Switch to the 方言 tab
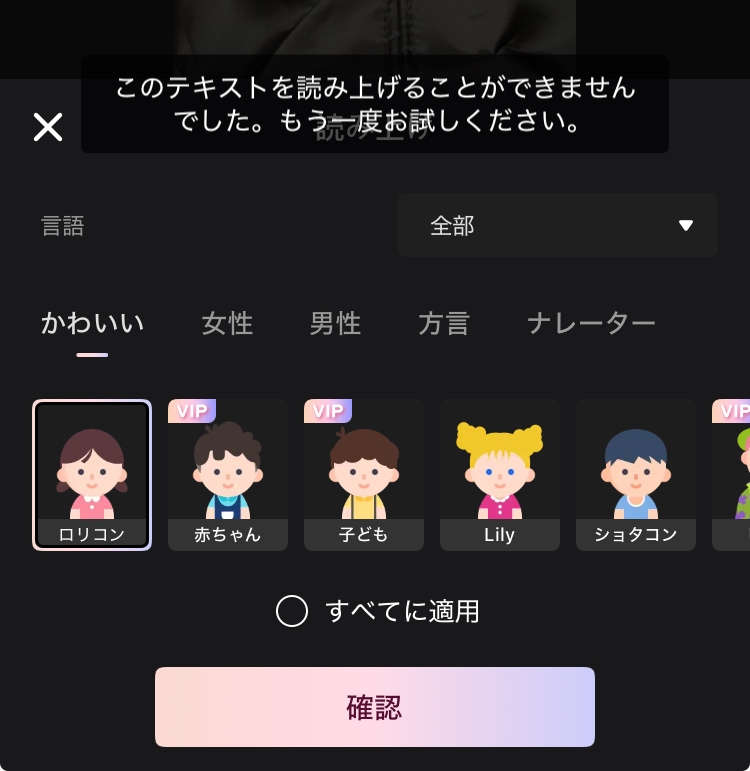 (443, 324)
